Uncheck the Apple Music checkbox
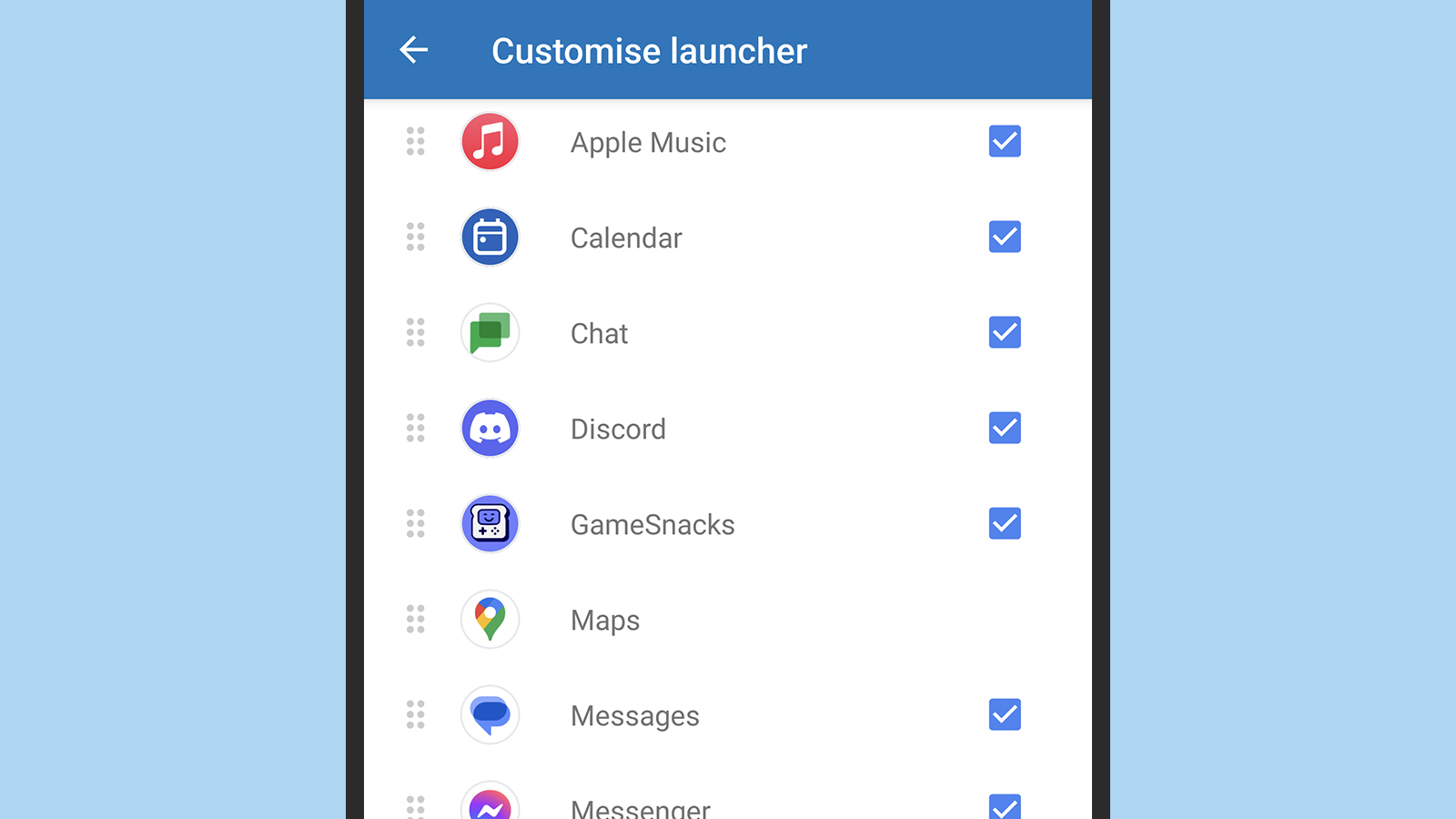 [x=1005, y=142]
